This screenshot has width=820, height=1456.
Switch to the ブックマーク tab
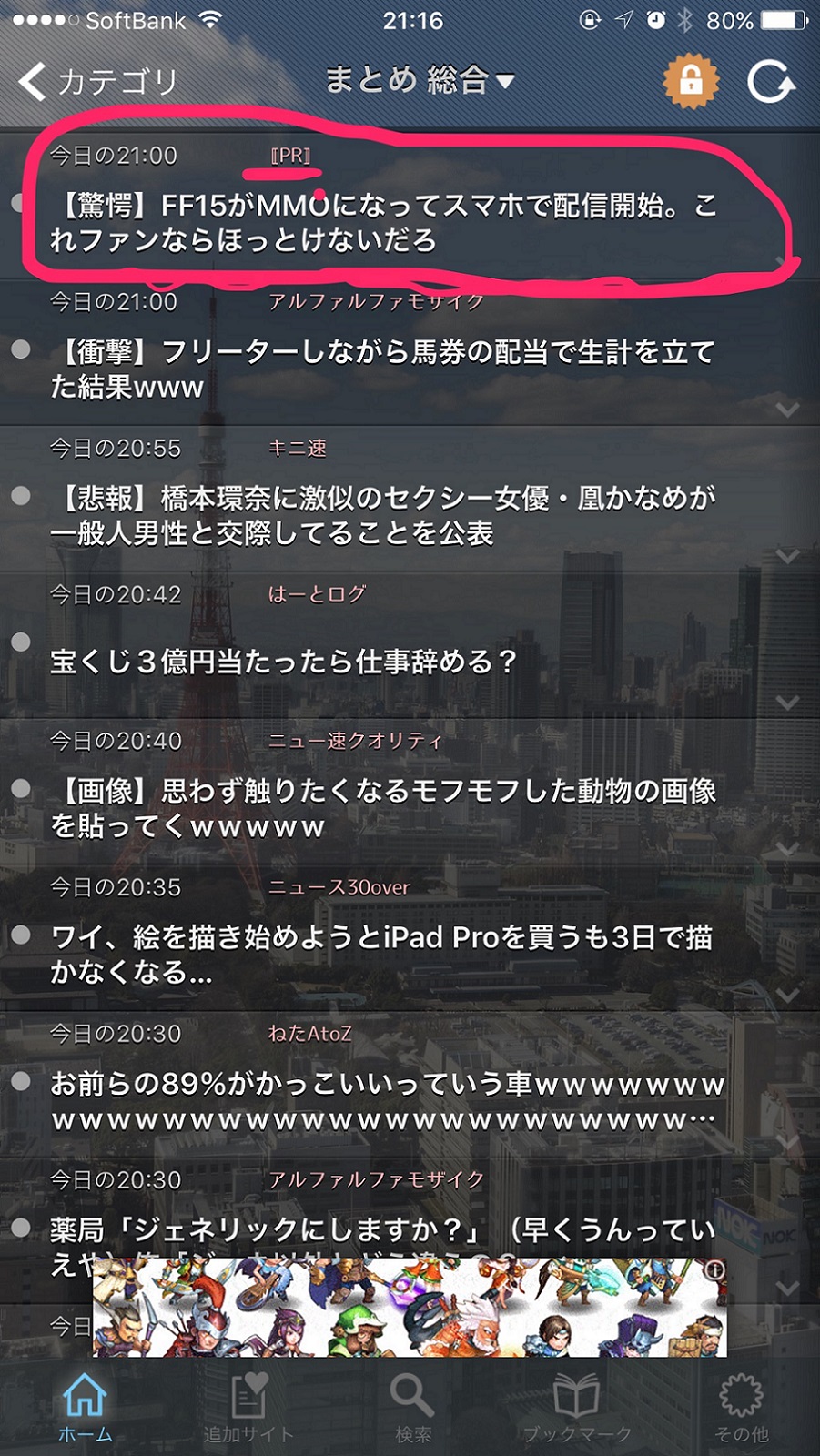click(x=576, y=1407)
